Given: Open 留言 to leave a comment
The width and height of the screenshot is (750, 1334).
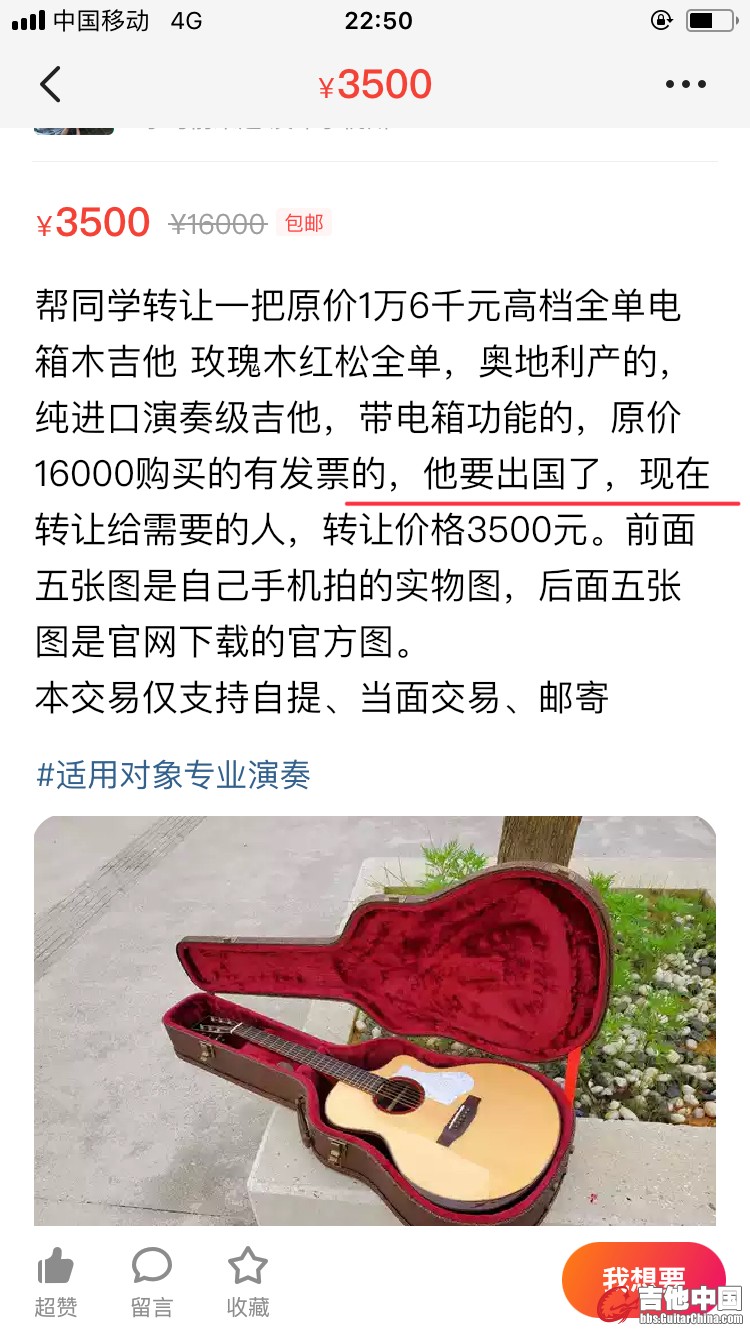Looking at the screenshot, I should point(151,1281).
